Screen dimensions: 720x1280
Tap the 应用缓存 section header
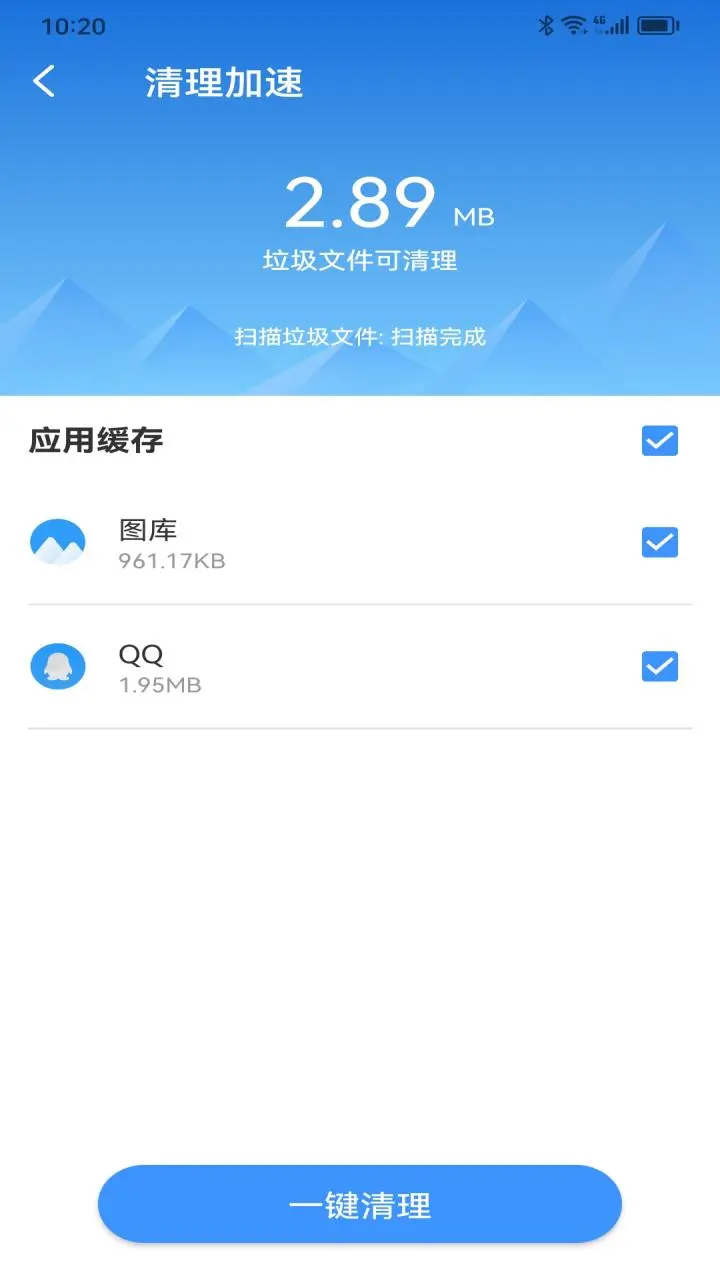[96, 440]
